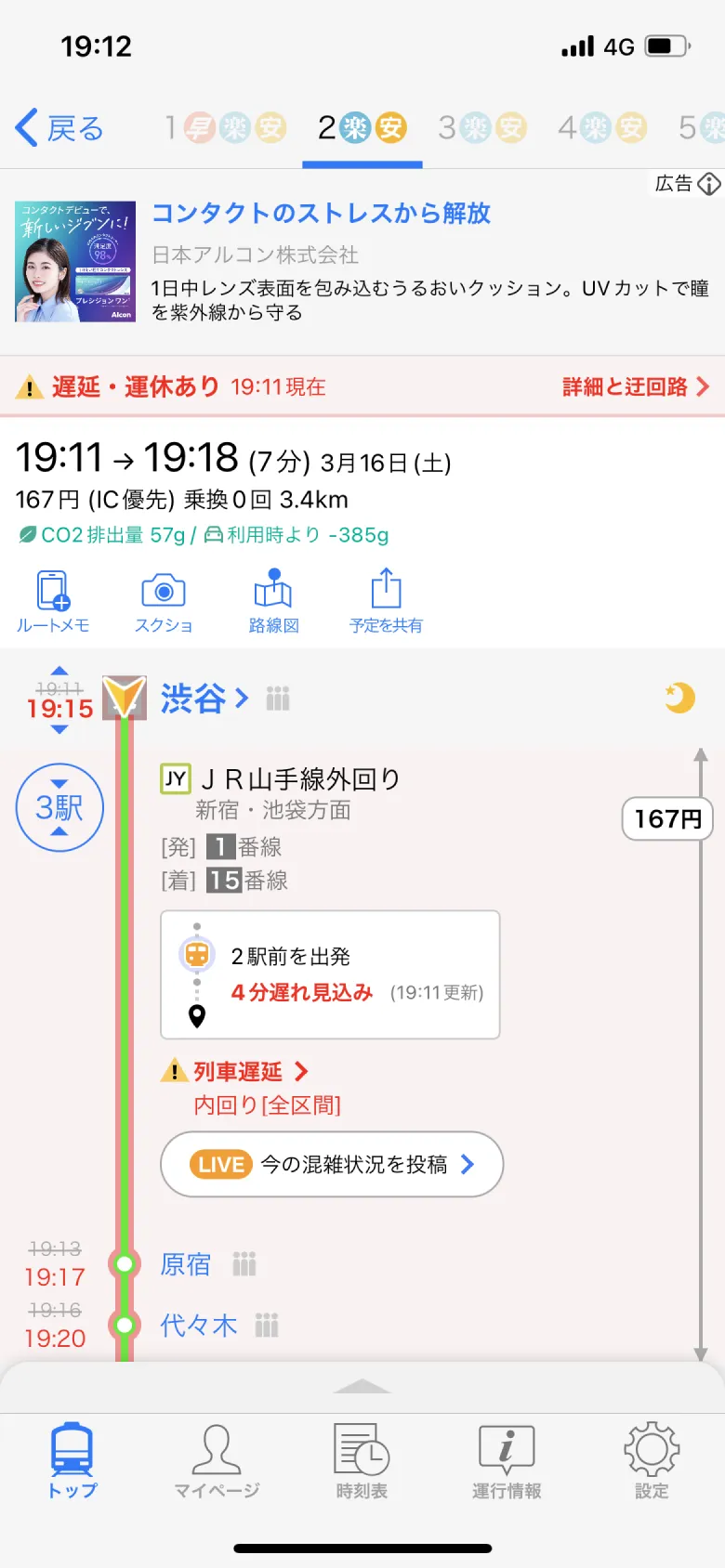This screenshot has width=725, height=1568.
Task: Tap the 167円 fare scrollbar marker
Action: pos(666,818)
